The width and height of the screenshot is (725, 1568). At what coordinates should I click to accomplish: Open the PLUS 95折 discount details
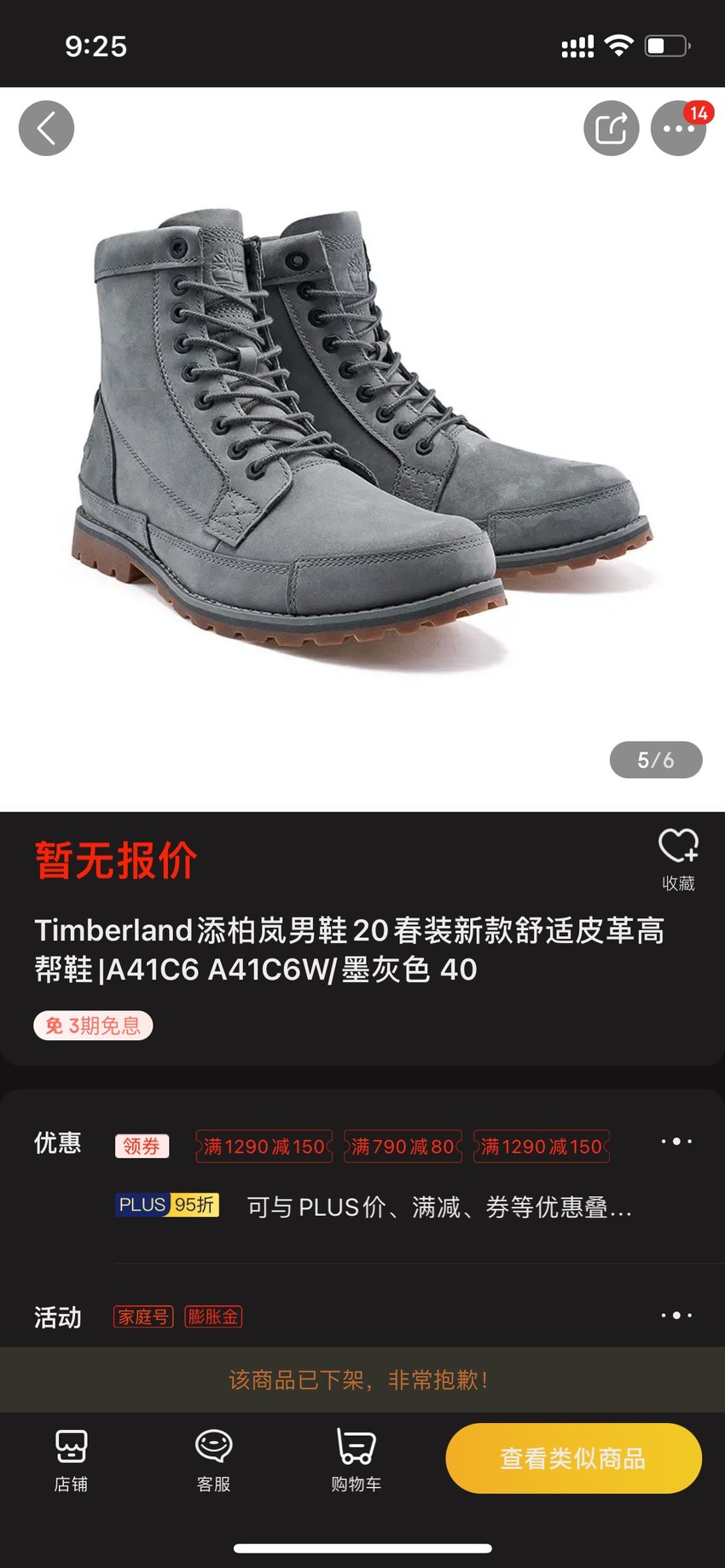(x=167, y=1205)
